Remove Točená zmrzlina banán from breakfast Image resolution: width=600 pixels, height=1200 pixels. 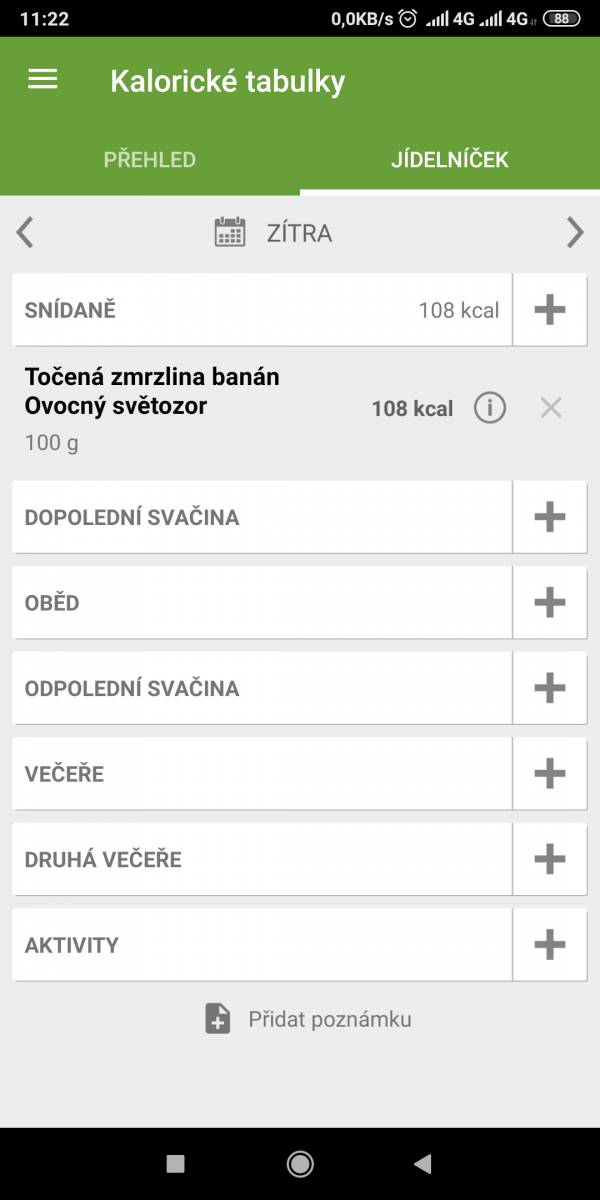(551, 408)
